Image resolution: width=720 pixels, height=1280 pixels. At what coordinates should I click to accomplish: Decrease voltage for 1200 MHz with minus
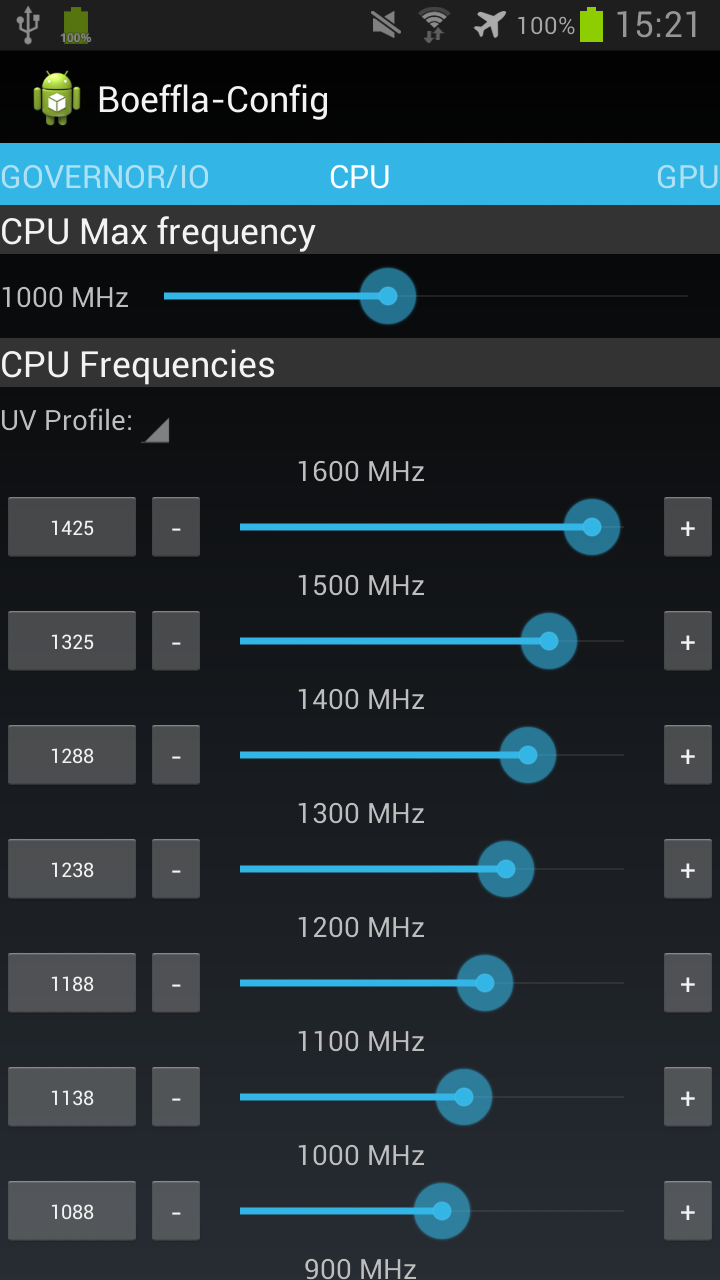176,983
